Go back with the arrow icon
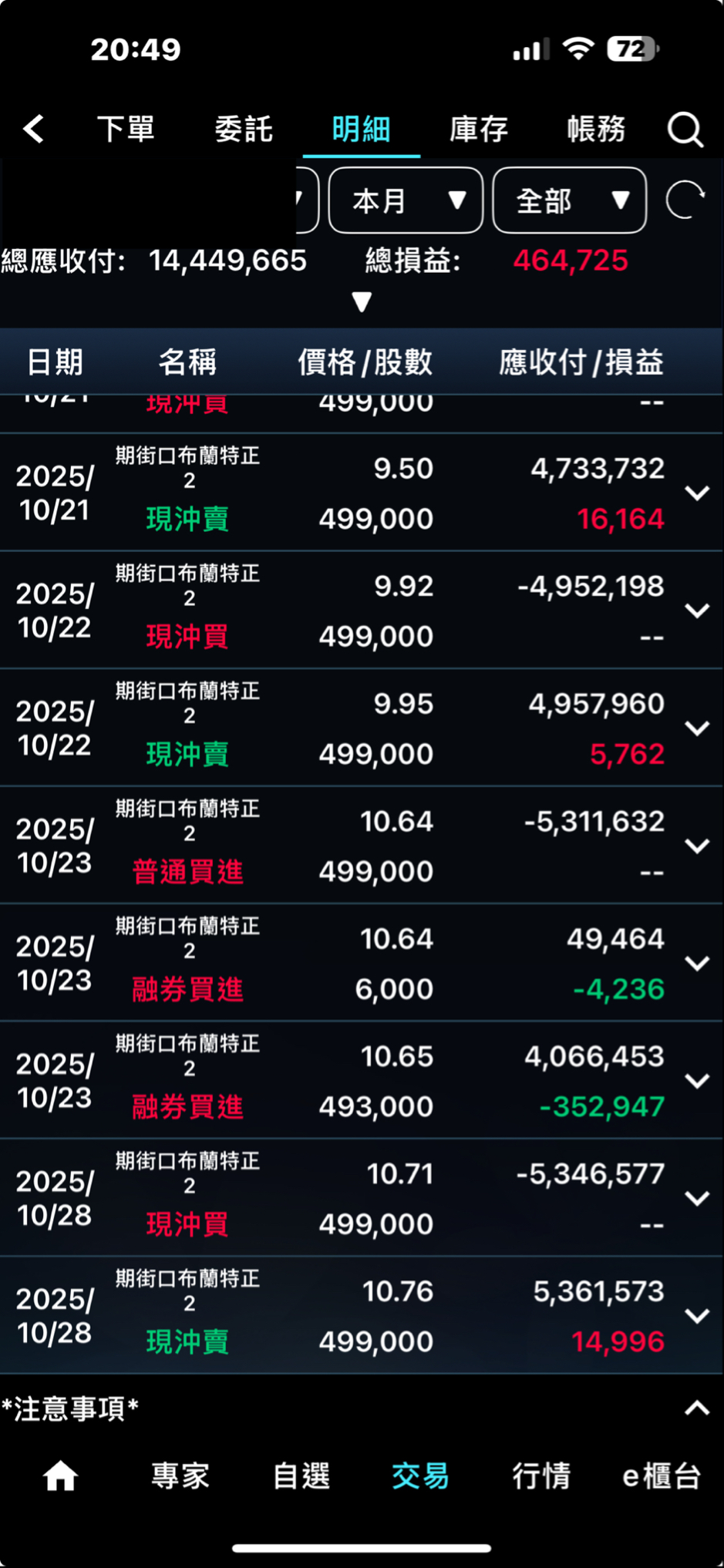This screenshot has height=1568, width=724. [34, 129]
